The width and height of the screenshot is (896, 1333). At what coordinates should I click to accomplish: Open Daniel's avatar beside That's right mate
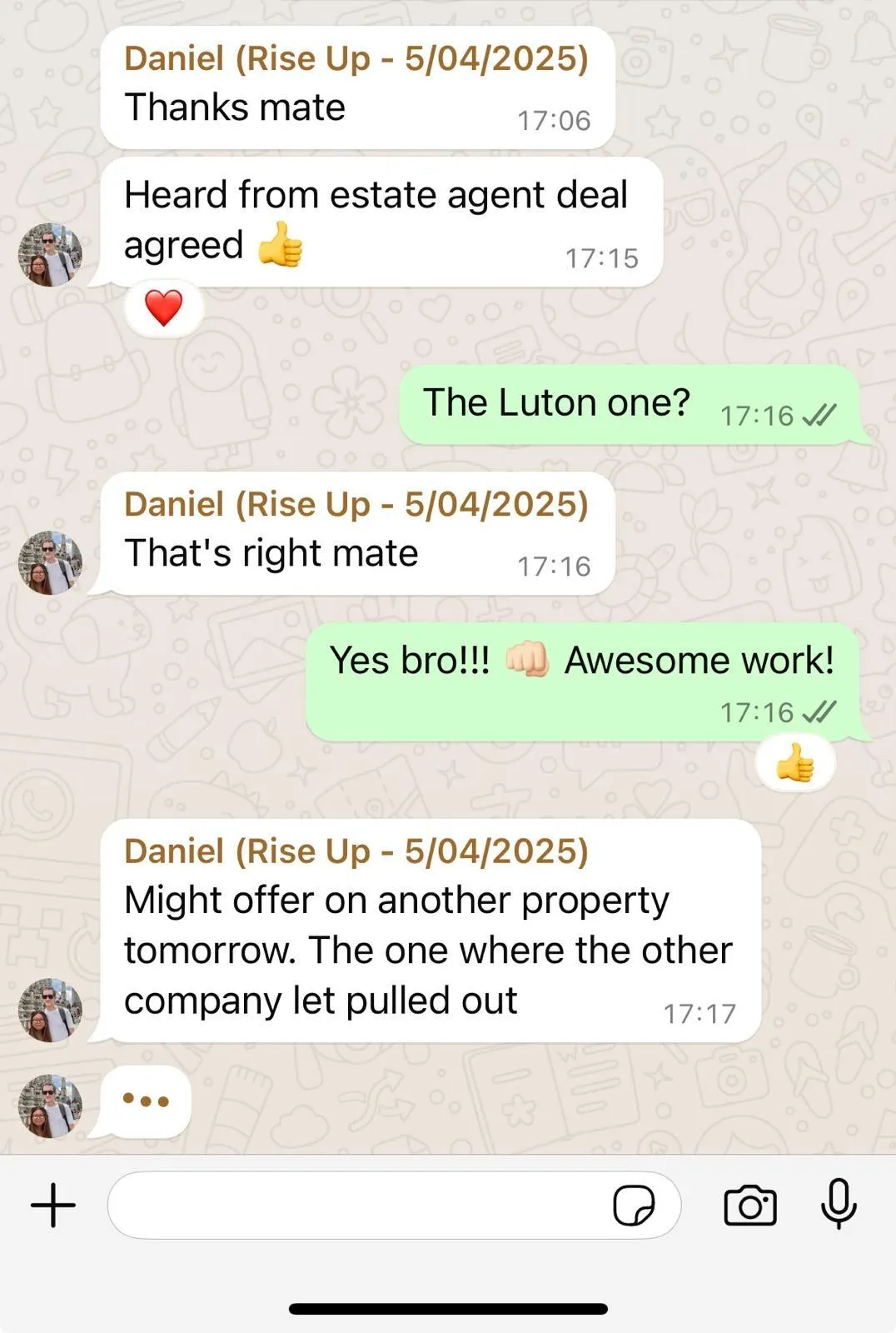click(x=51, y=562)
